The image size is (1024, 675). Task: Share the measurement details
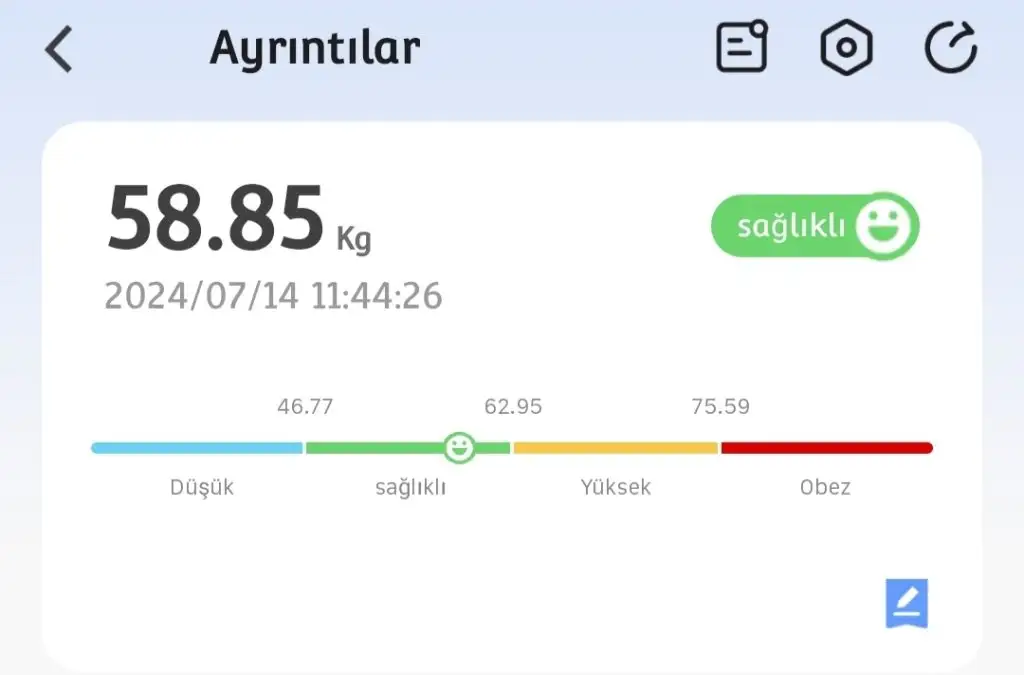pos(950,48)
